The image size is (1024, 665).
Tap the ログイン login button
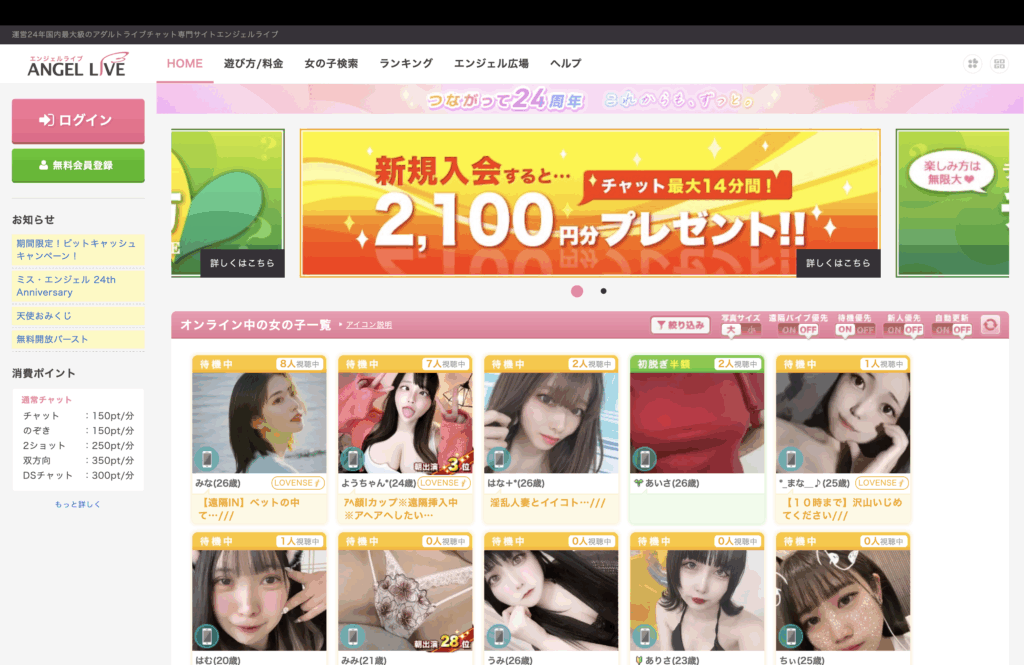click(78, 121)
